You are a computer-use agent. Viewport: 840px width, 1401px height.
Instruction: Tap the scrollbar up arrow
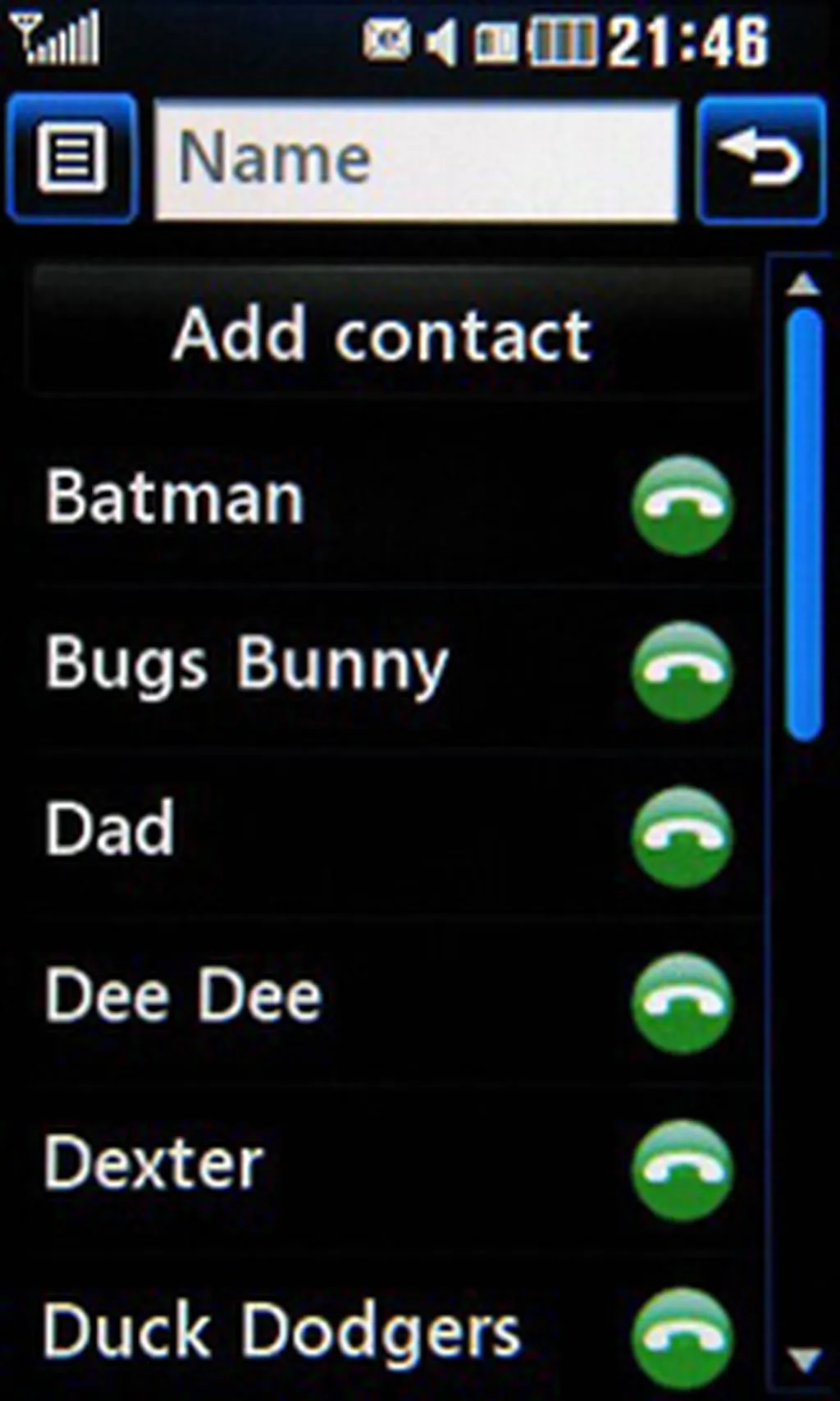coord(803,285)
